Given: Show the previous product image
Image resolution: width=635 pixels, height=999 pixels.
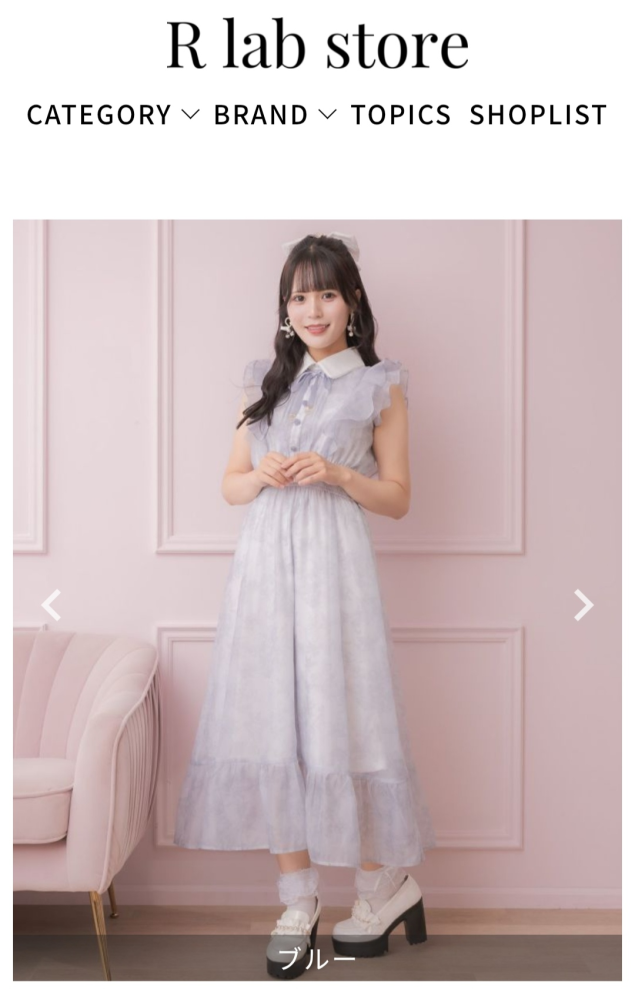Looking at the screenshot, I should click(x=50, y=604).
